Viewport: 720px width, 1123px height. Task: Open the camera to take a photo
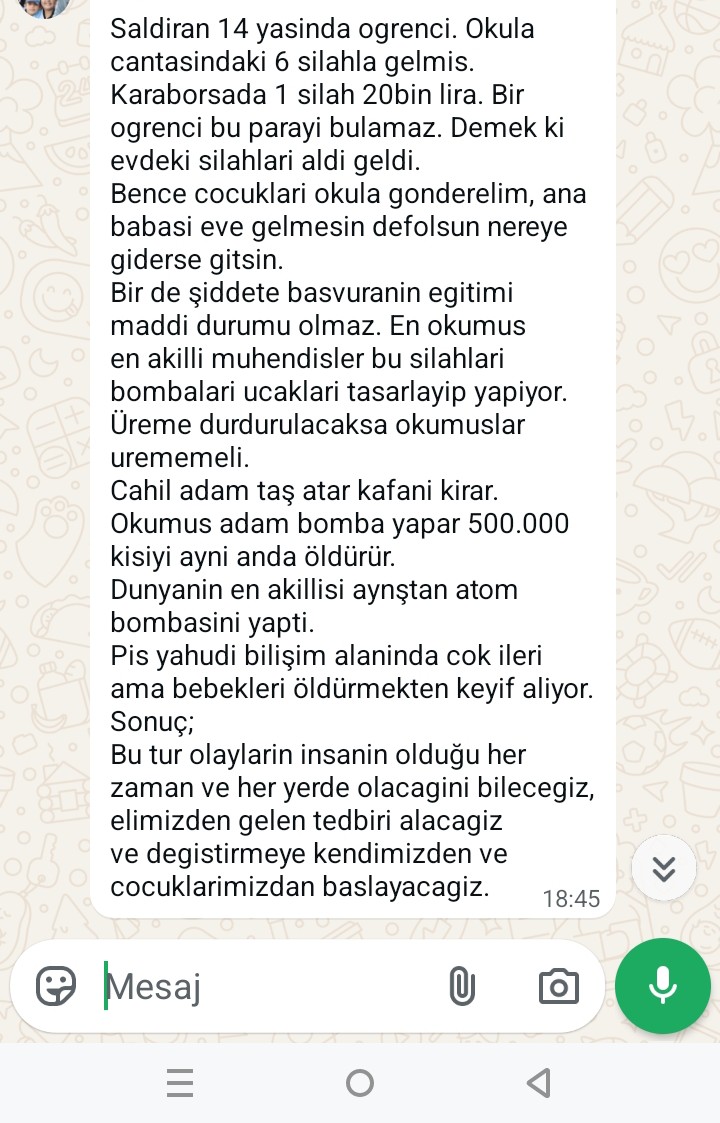pos(558,987)
